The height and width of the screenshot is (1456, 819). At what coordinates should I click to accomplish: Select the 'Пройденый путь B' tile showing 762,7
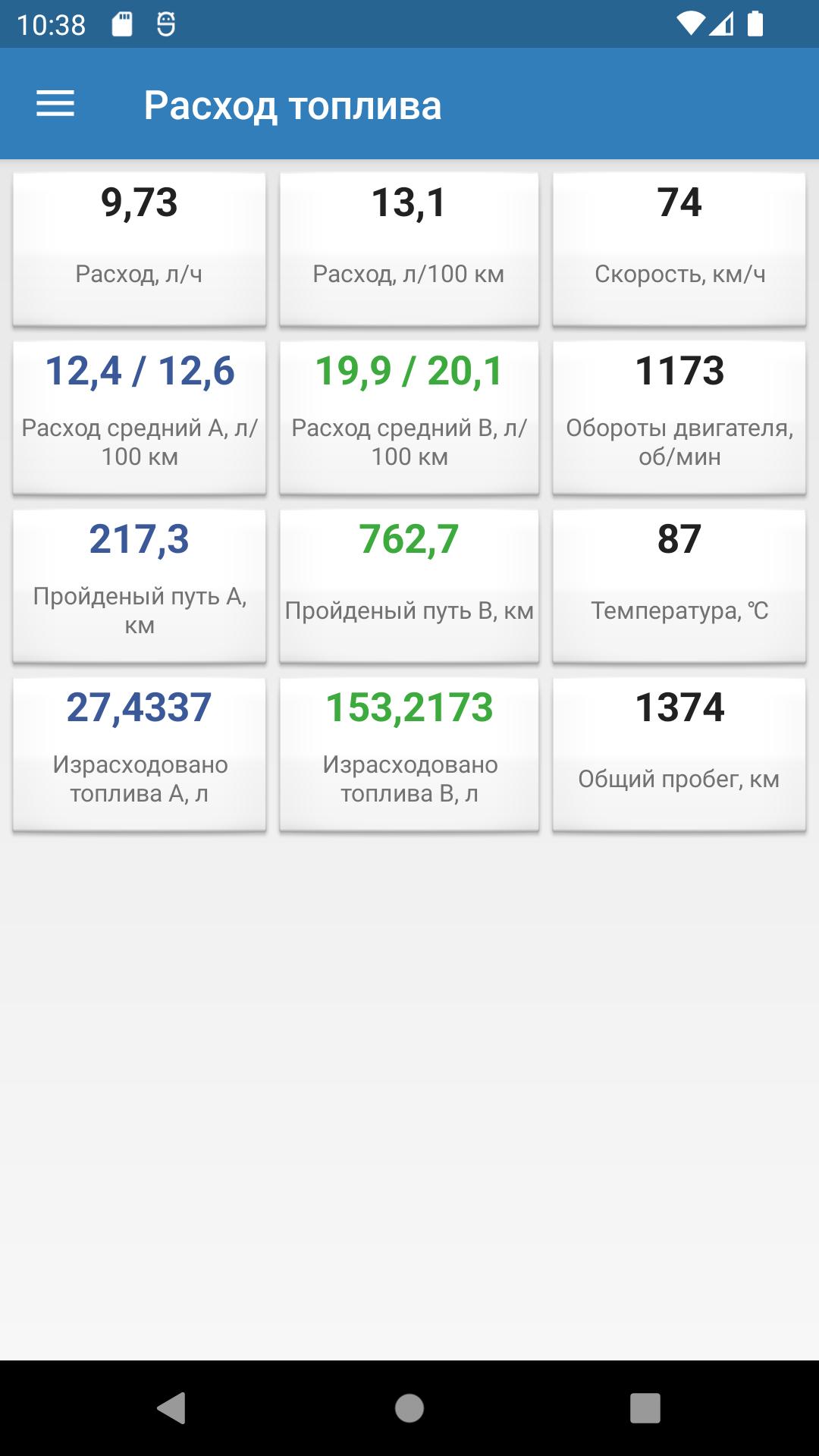point(409,584)
